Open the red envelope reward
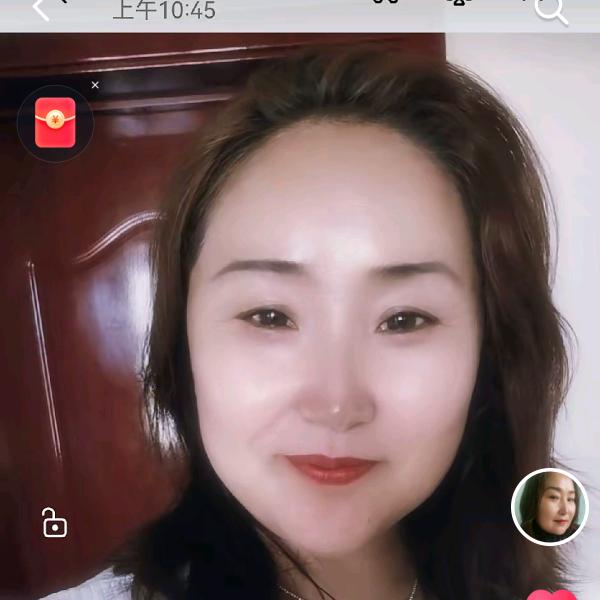This screenshot has width=600, height=600. (55, 123)
